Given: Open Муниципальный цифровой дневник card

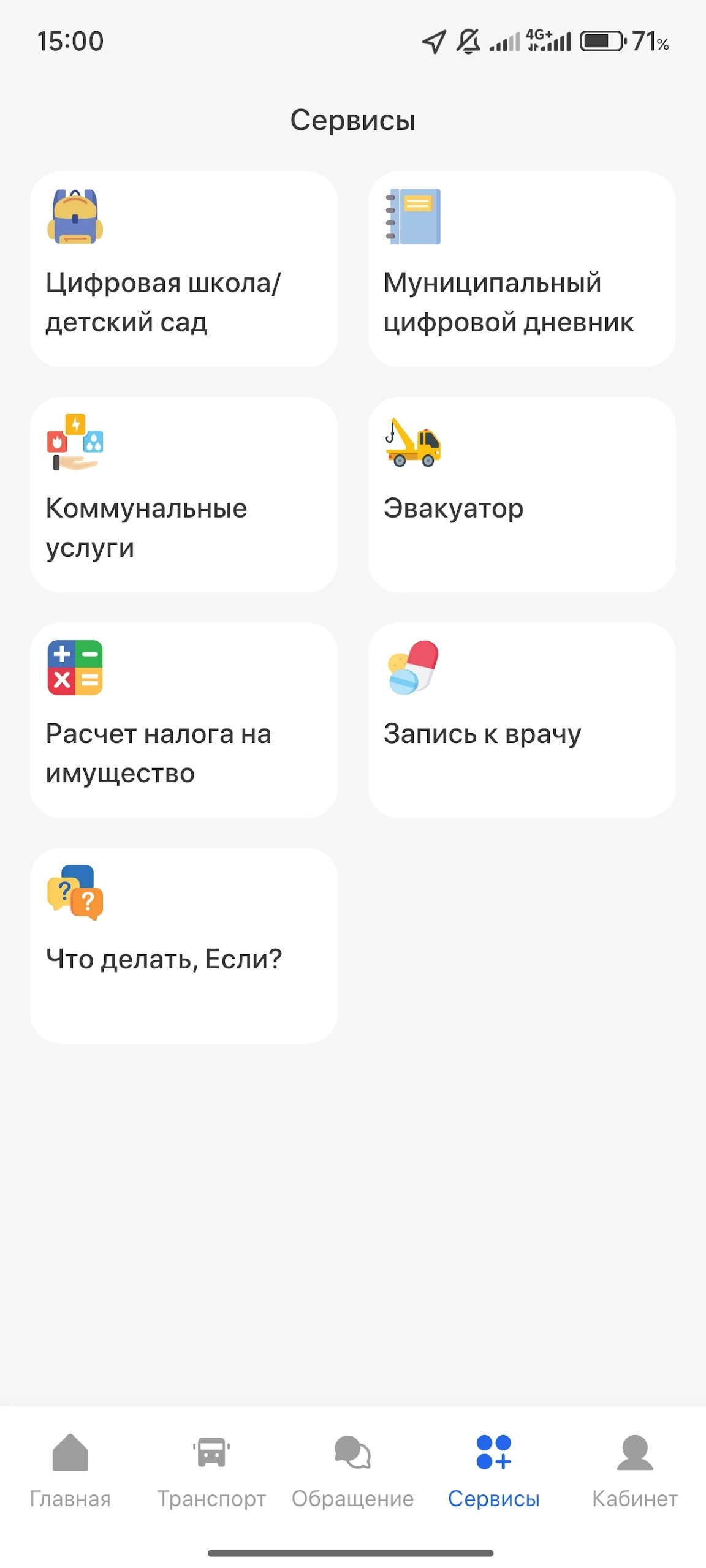Looking at the screenshot, I should pos(522,269).
